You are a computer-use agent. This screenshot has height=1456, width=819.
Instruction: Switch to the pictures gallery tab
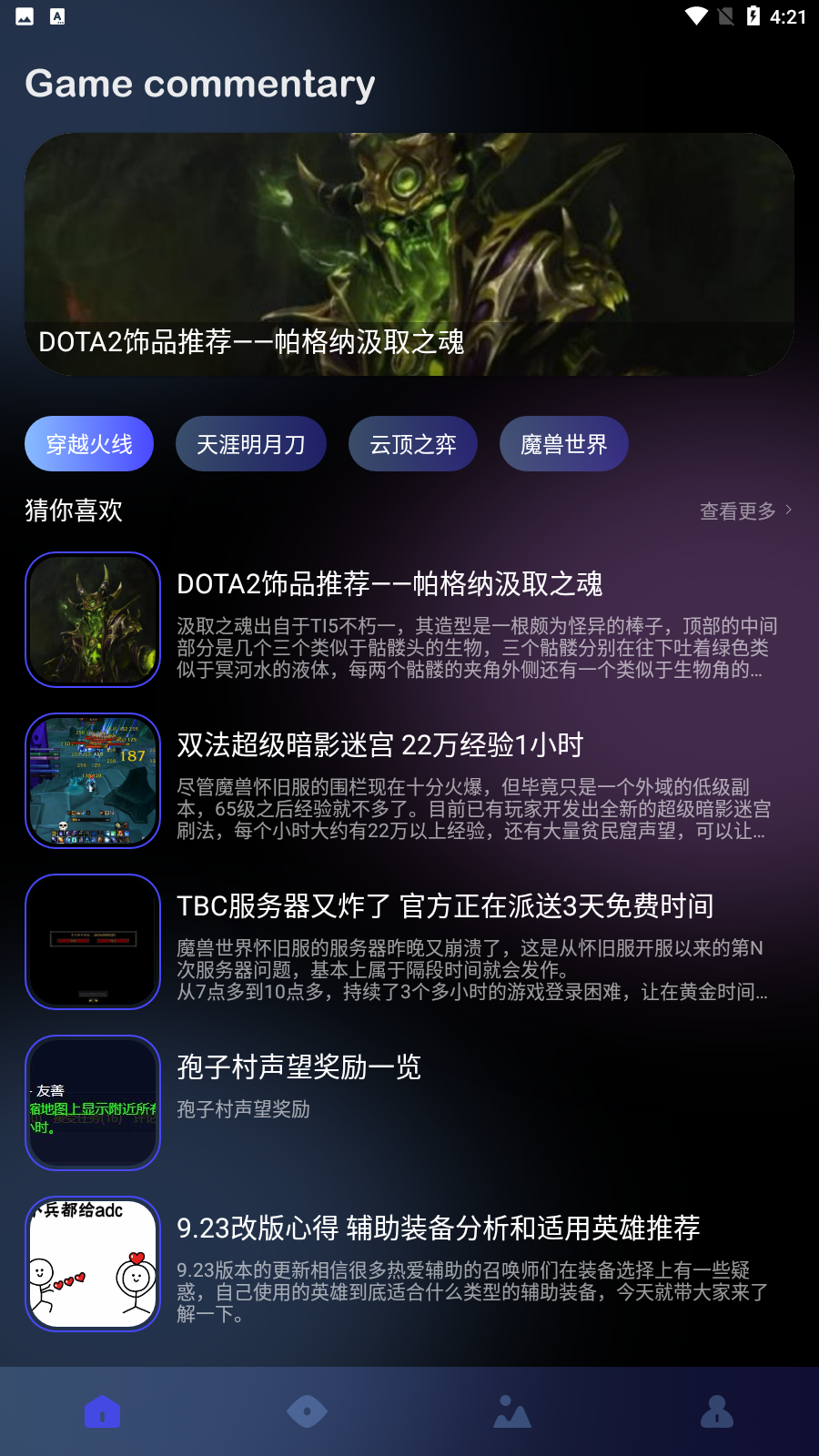pyautogui.click(x=512, y=1412)
